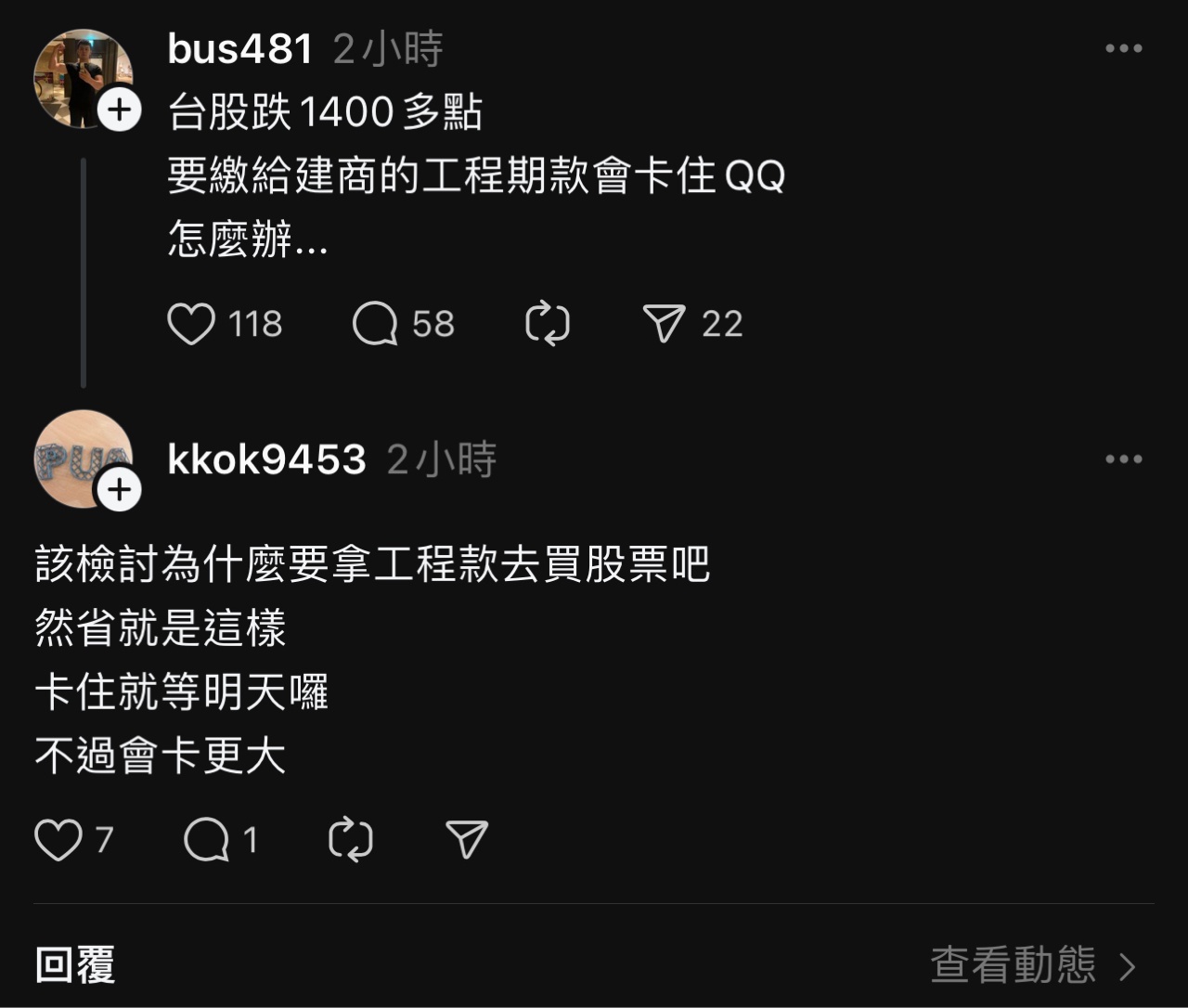Open 查看動態 activity view

point(1032,965)
